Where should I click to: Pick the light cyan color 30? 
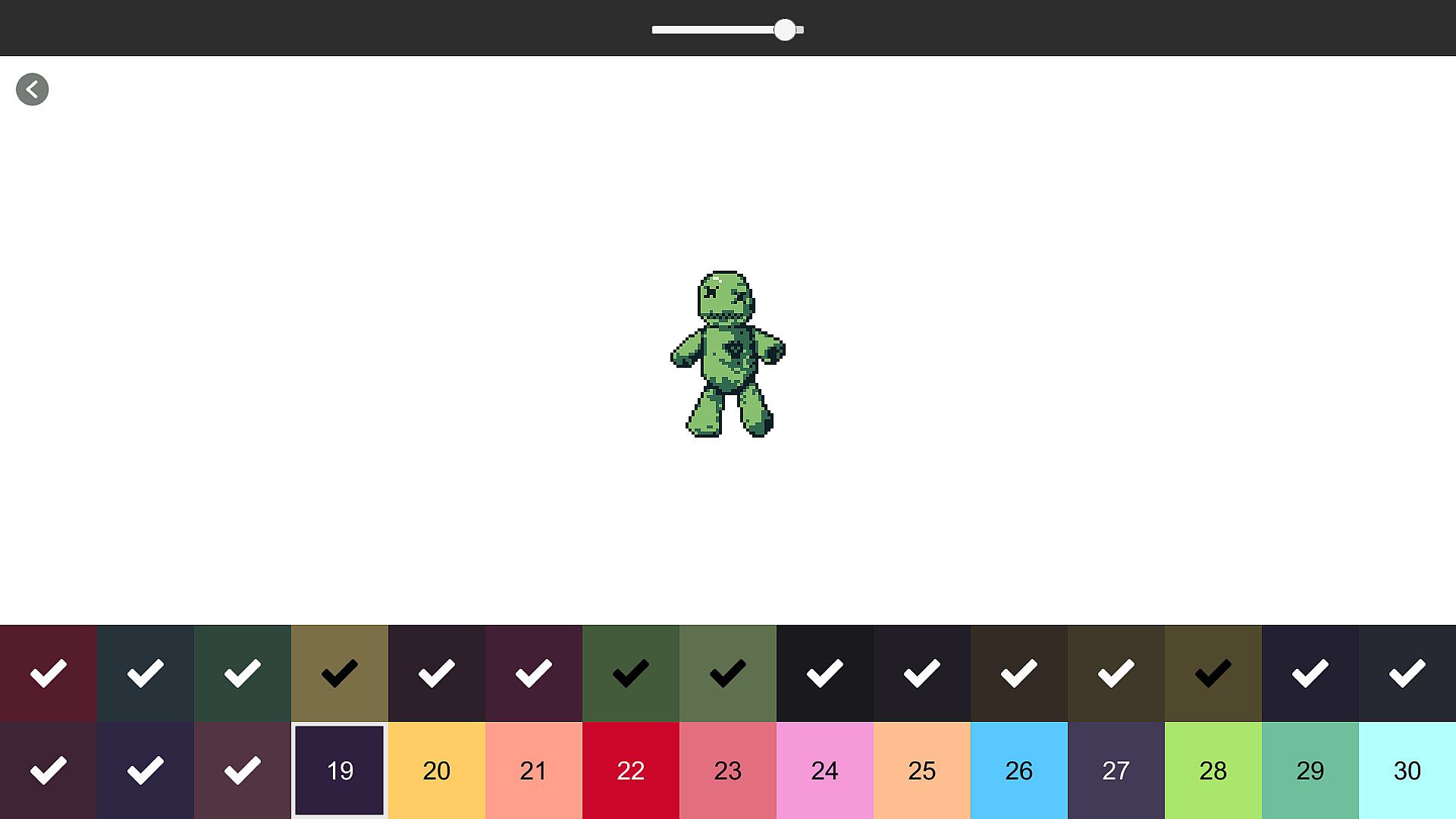click(x=1407, y=770)
